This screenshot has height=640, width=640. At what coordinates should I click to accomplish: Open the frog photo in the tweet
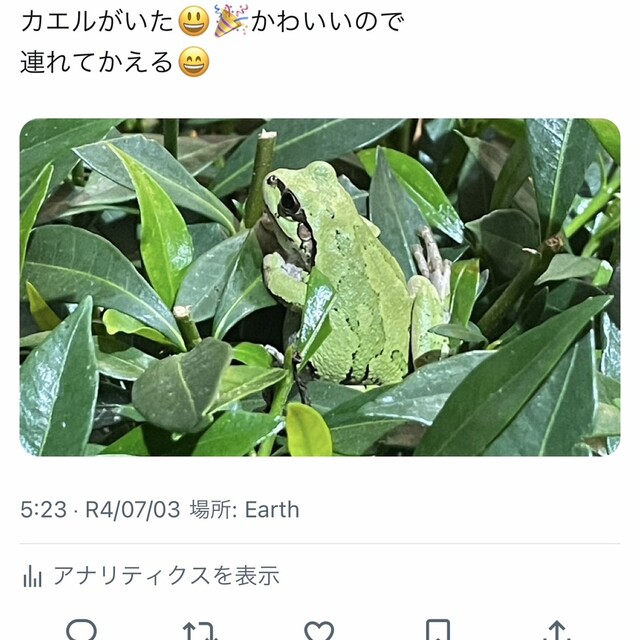[320, 288]
